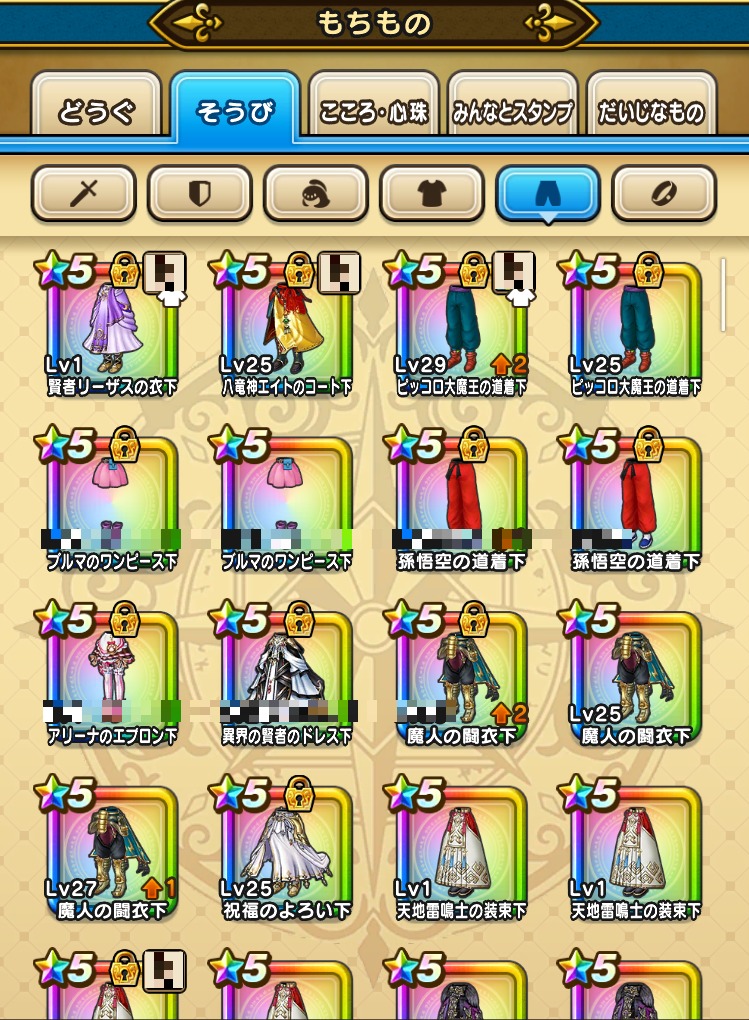
Task: Open the だいじなもの tab
Action: (x=652, y=111)
